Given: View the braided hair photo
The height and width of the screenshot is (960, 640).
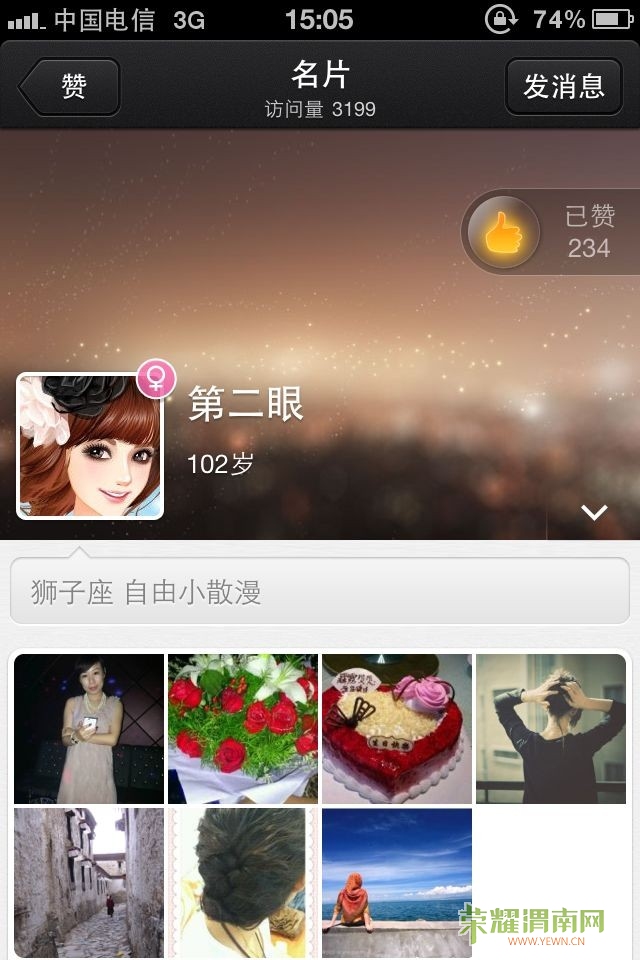Looking at the screenshot, I should coord(243,883).
